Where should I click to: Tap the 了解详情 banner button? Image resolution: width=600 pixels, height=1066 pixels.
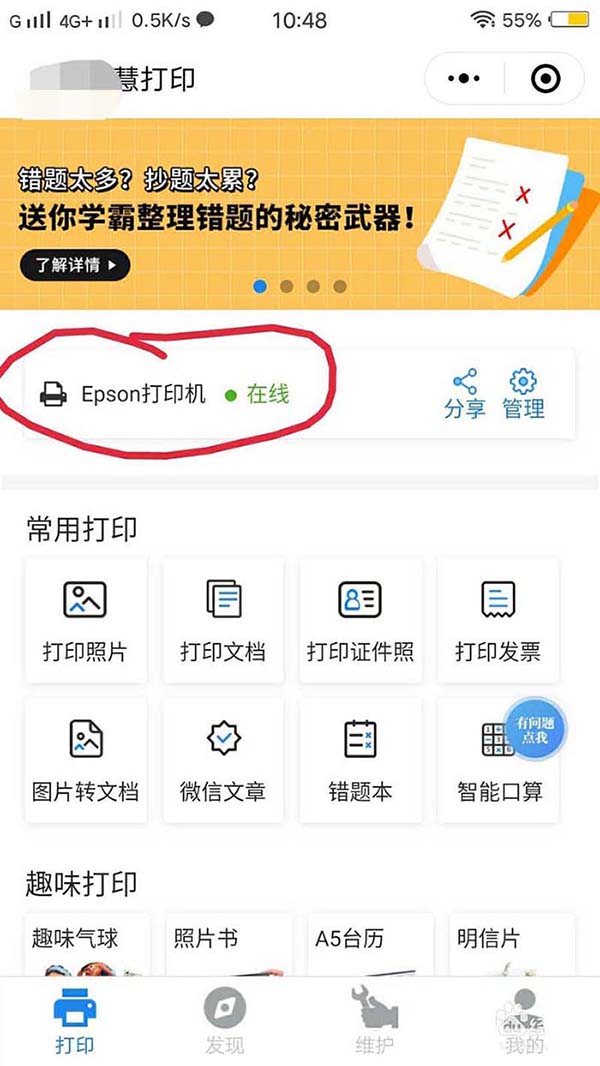(x=75, y=265)
